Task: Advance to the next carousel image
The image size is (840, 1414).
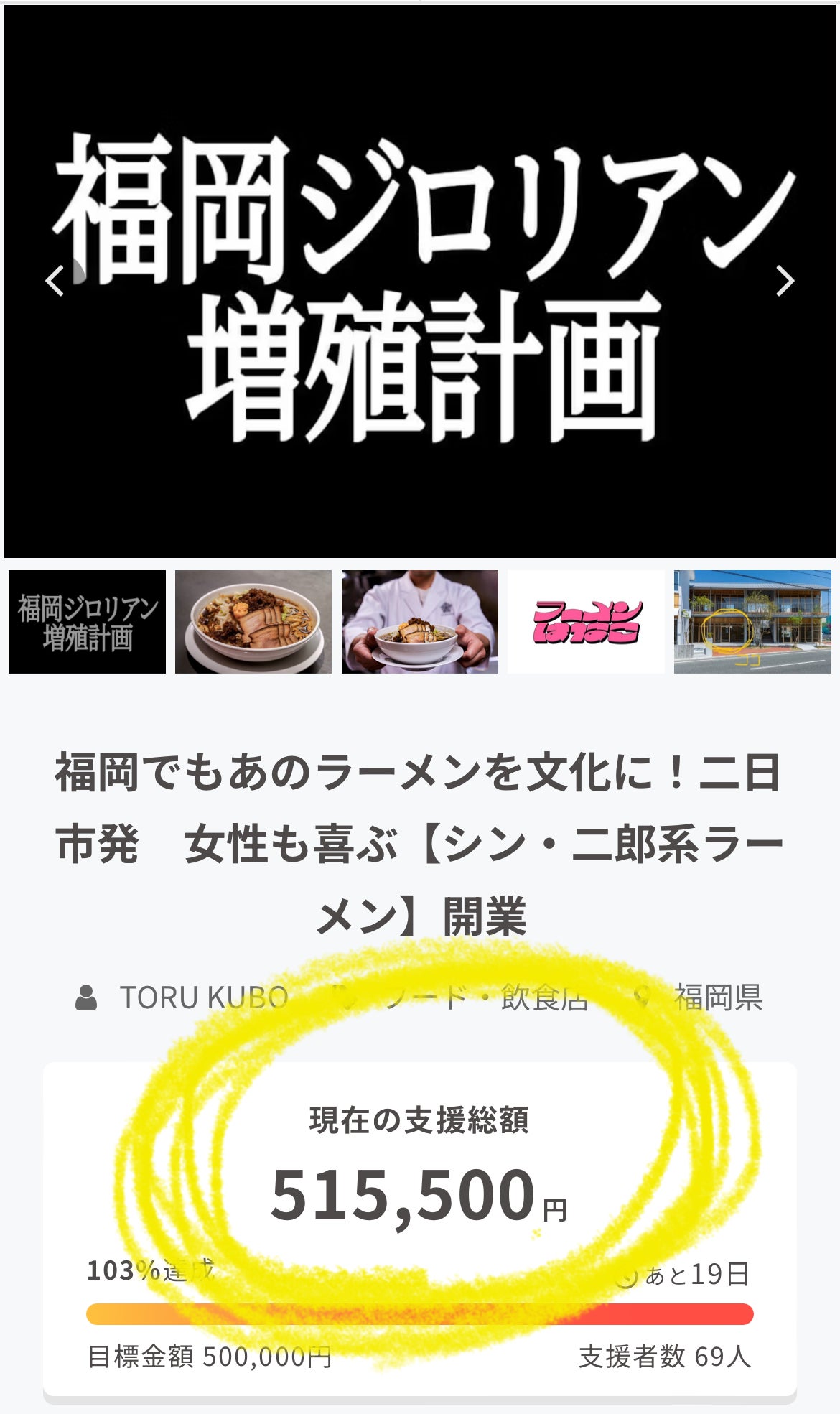Action: [785, 281]
